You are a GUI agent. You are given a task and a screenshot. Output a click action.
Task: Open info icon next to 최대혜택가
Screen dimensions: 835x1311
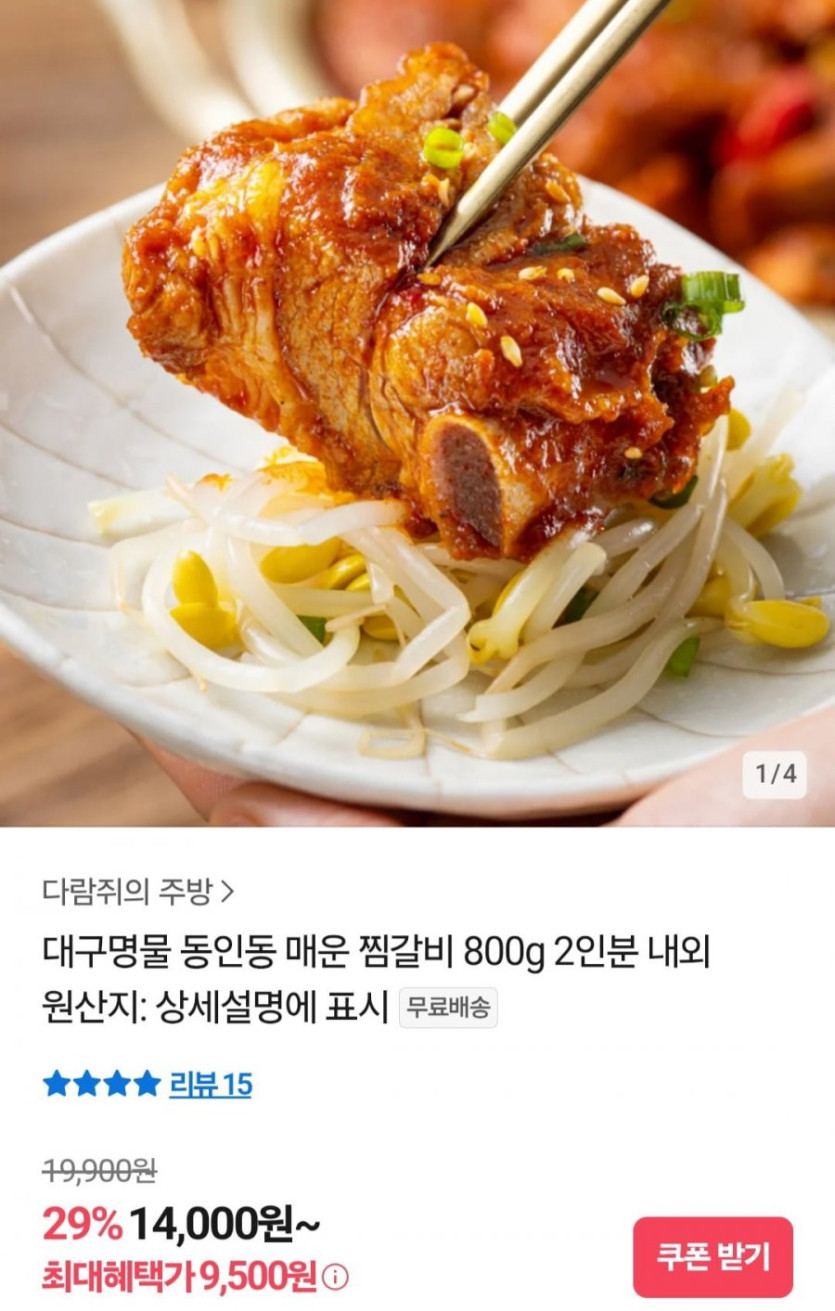pos(337,1277)
